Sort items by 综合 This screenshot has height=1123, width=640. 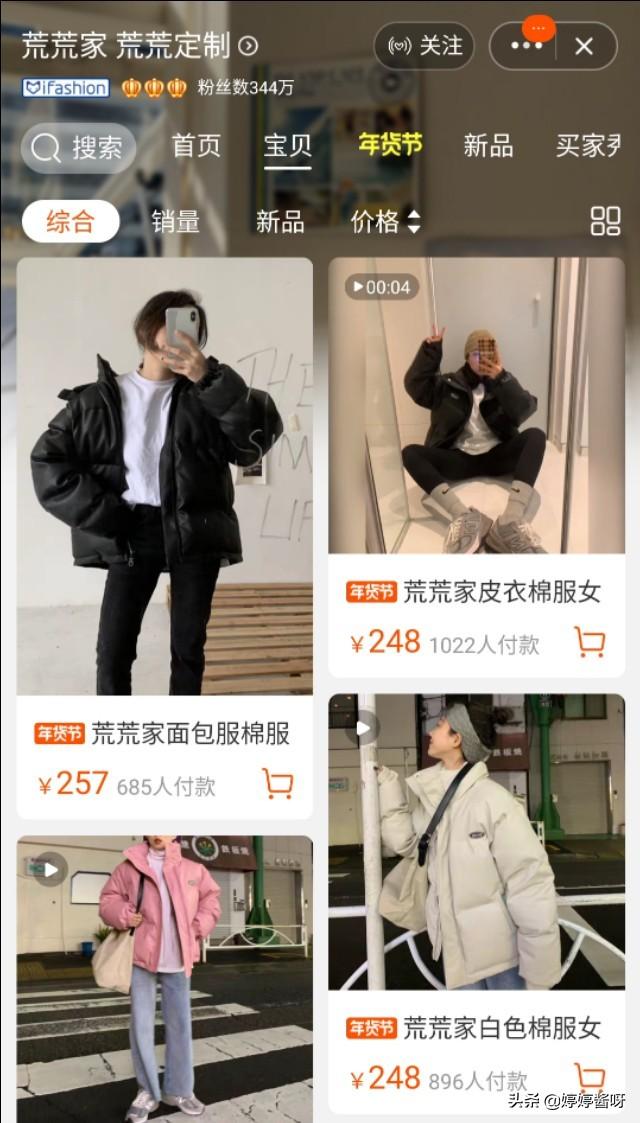click(x=70, y=221)
